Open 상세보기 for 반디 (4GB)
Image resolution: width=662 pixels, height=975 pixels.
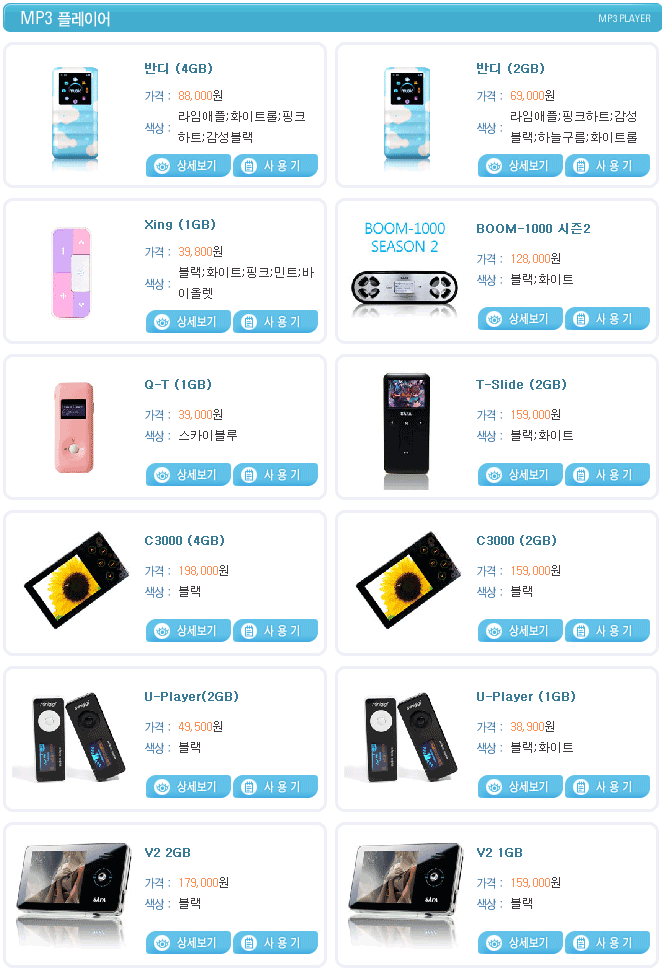coord(188,166)
